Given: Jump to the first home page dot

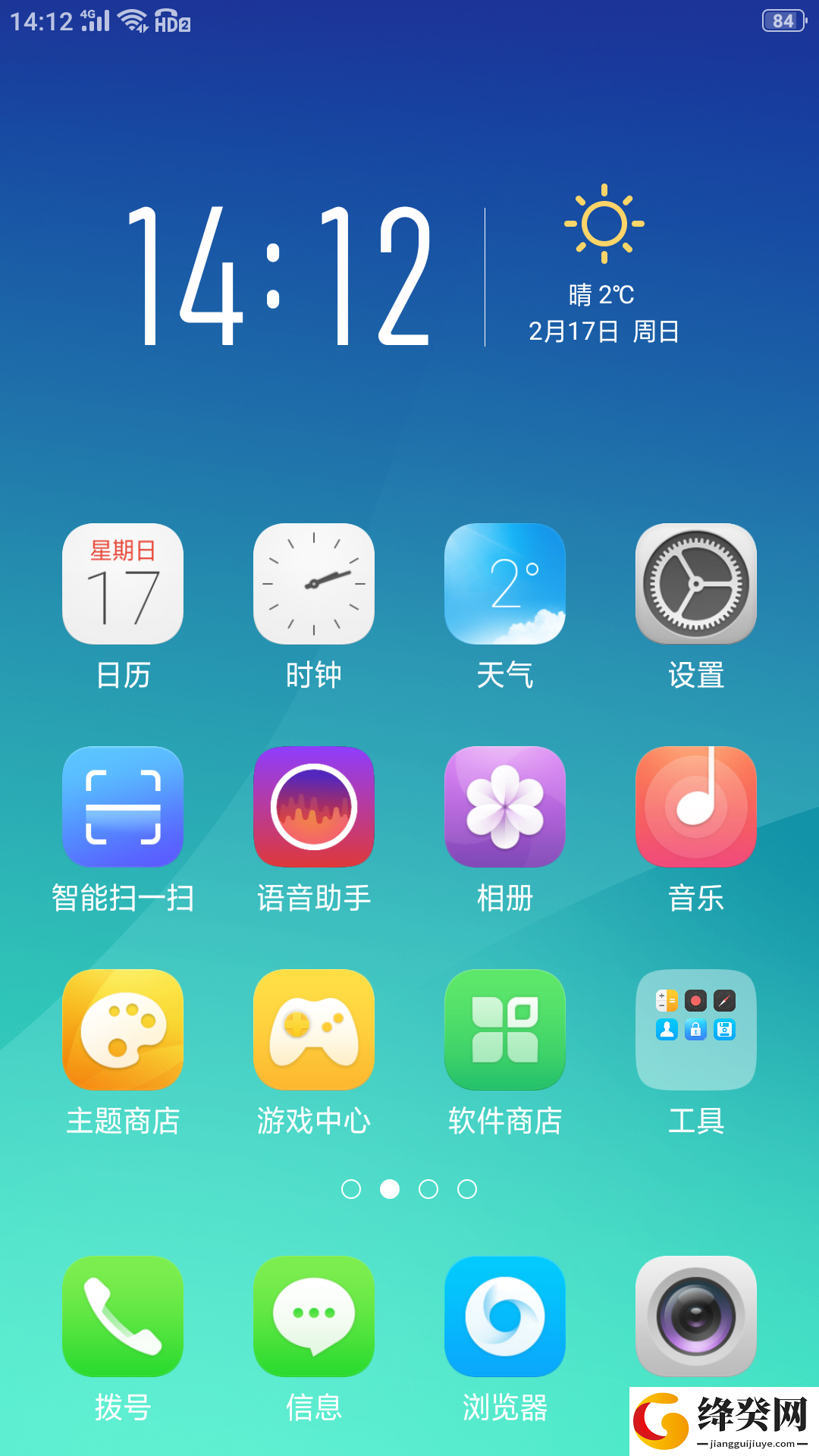Looking at the screenshot, I should pos(351,1189).
